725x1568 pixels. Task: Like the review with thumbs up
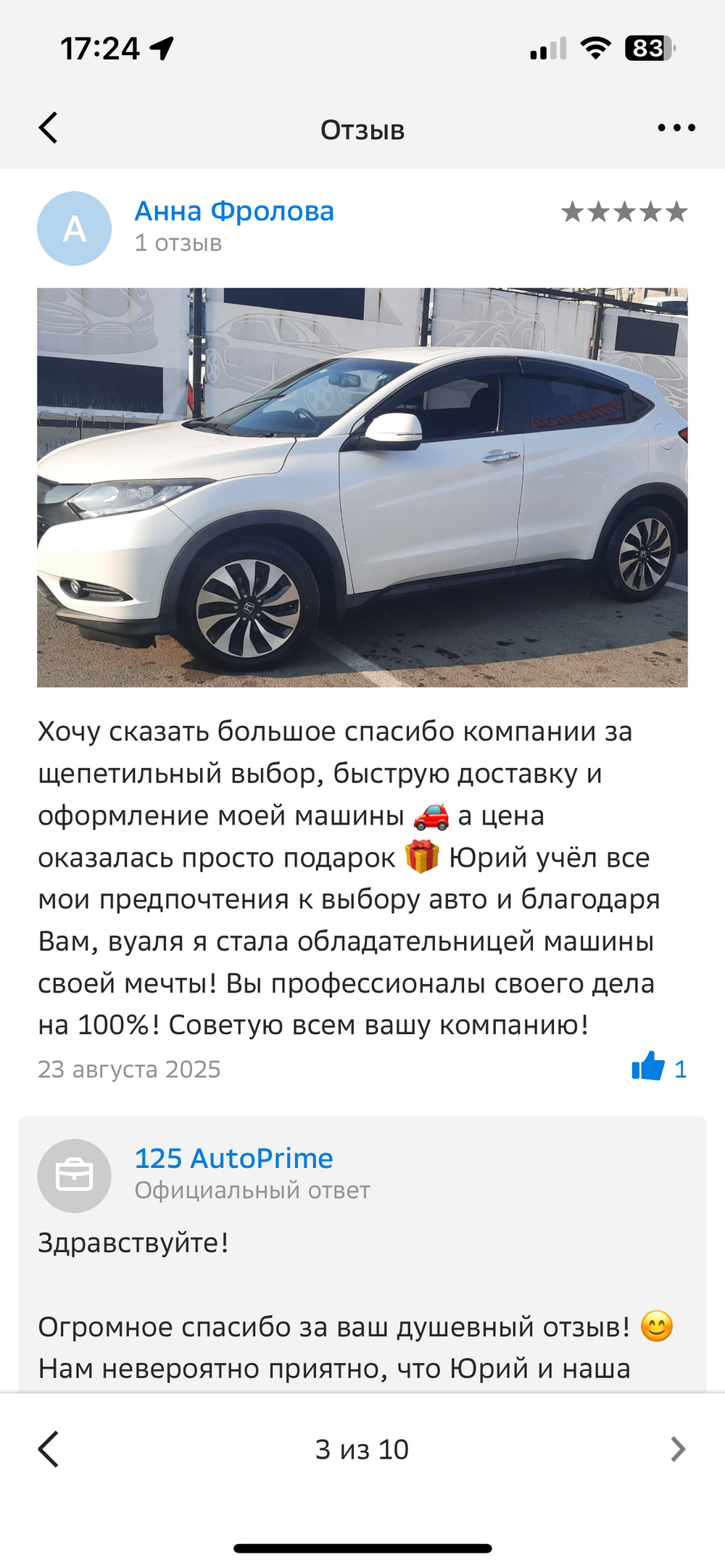pos(647,1067)
